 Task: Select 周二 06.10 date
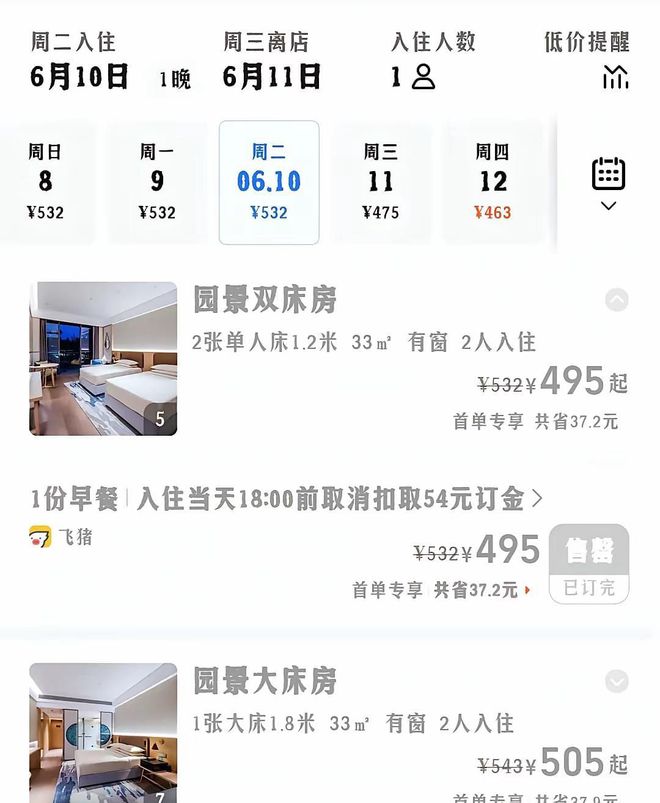click(x=269, y=182)
